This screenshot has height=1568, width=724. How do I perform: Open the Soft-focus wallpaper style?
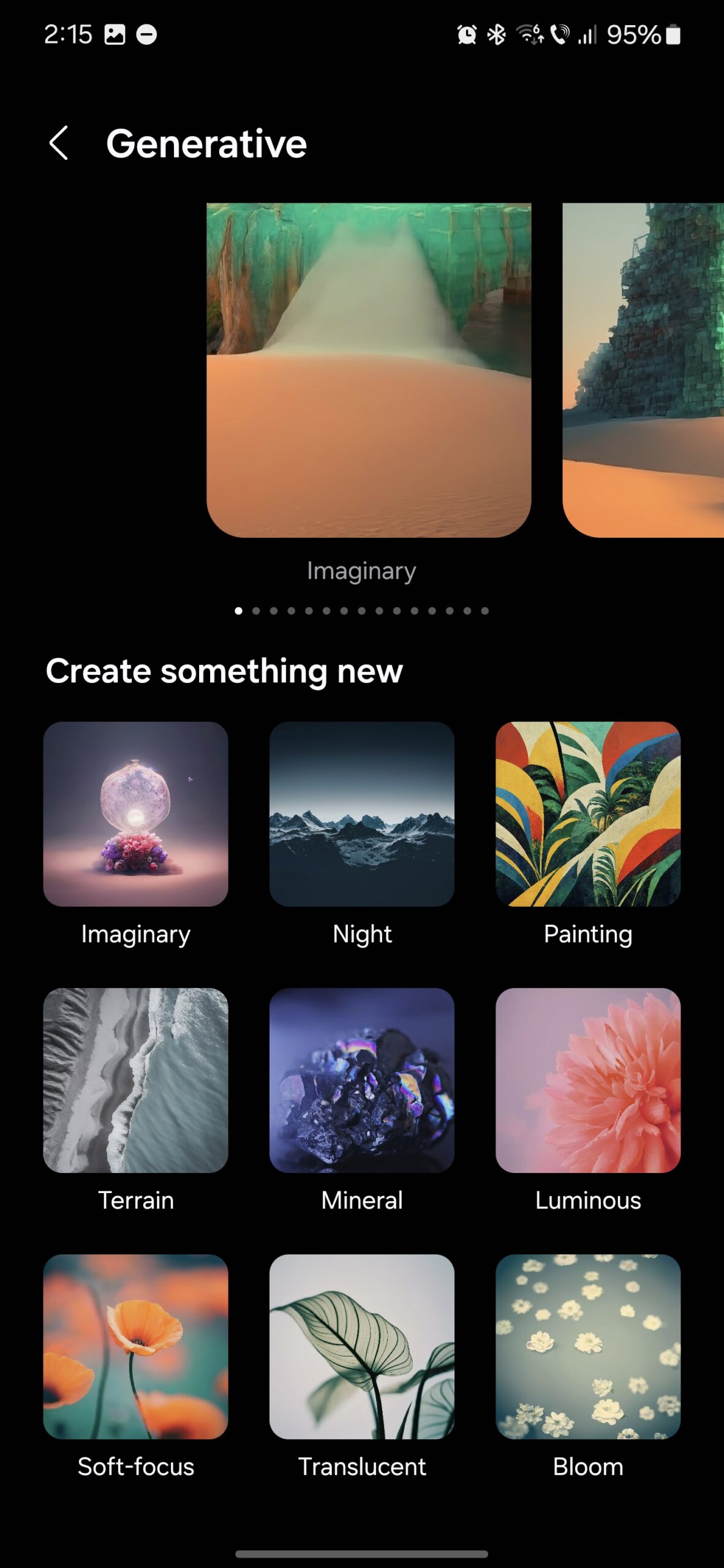tap(135, 1346)
